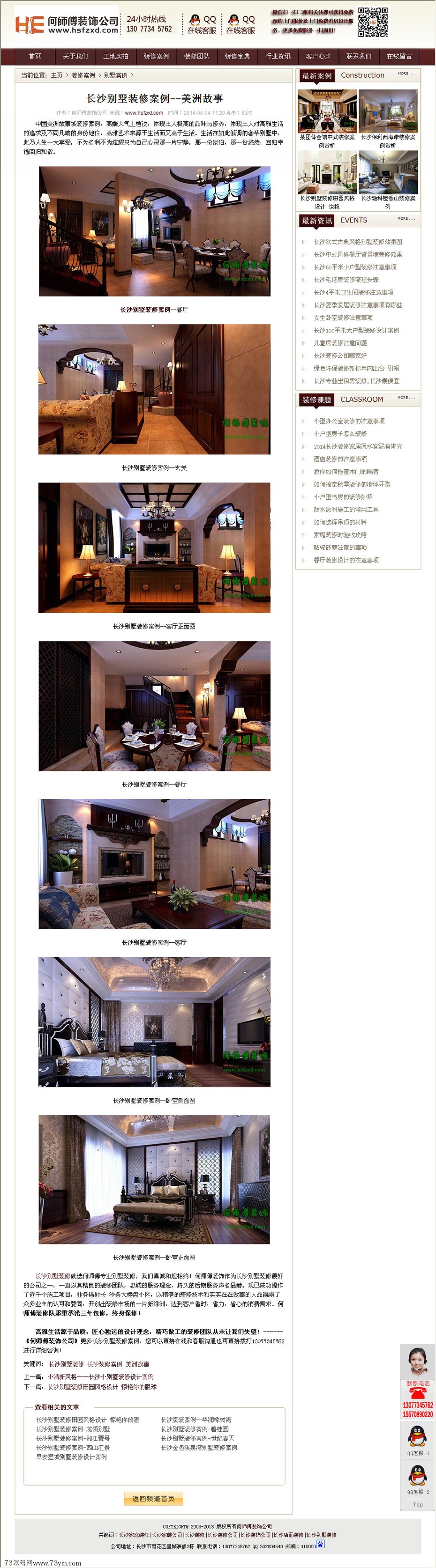The height and width of the screenshot is (1568, 436).
Task: Tap MORE beside 最新资讯 EVENTS
Action: tap(406, 219)
